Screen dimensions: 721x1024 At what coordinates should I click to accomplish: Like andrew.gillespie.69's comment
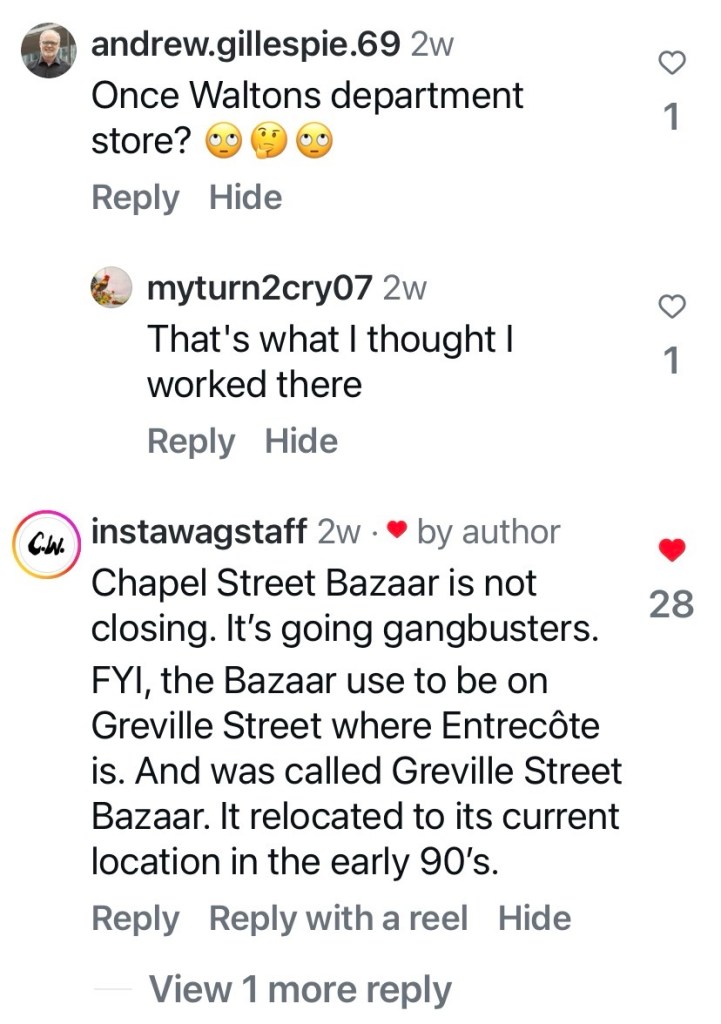pos(673,64)
